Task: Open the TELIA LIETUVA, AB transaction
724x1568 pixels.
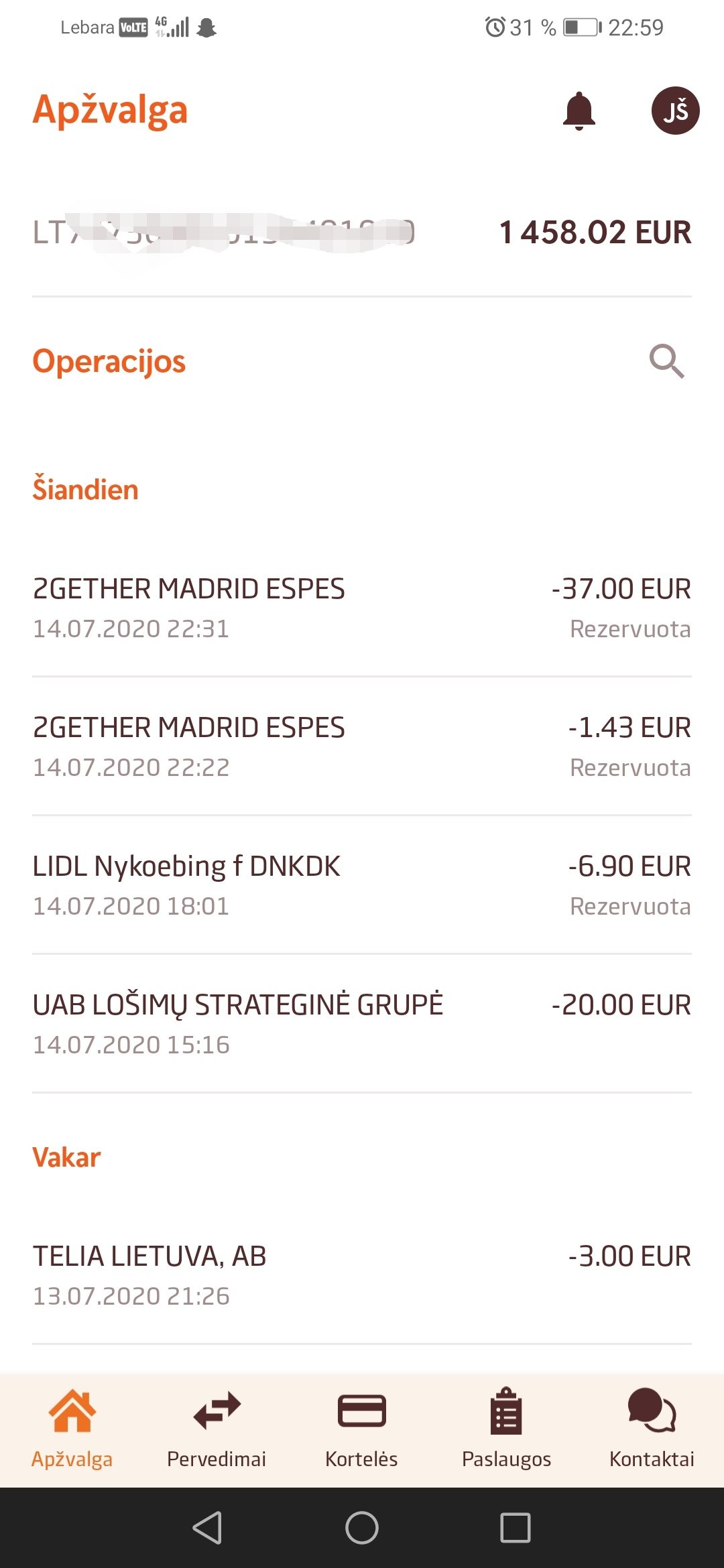Action: coord(362,1275)
